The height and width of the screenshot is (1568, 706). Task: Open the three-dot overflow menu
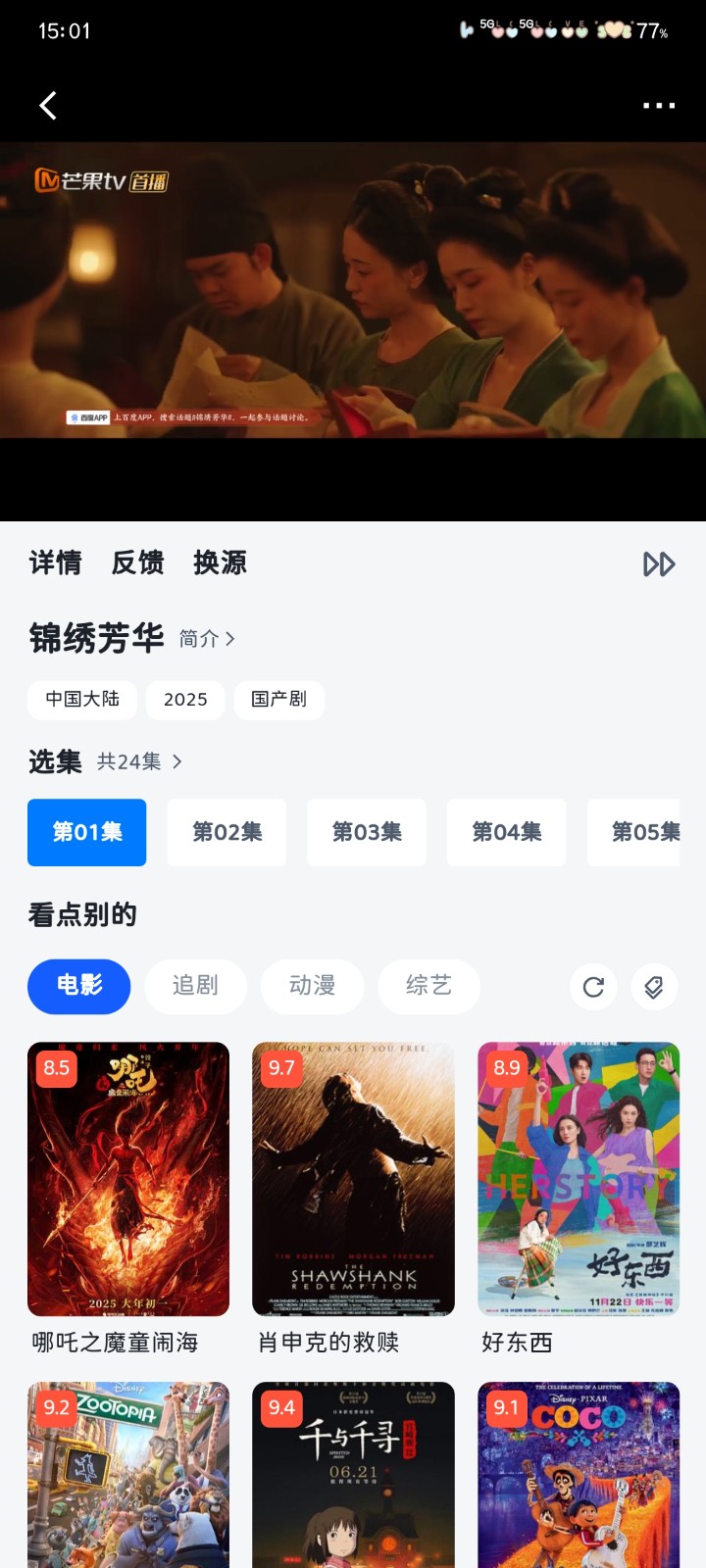658,106
